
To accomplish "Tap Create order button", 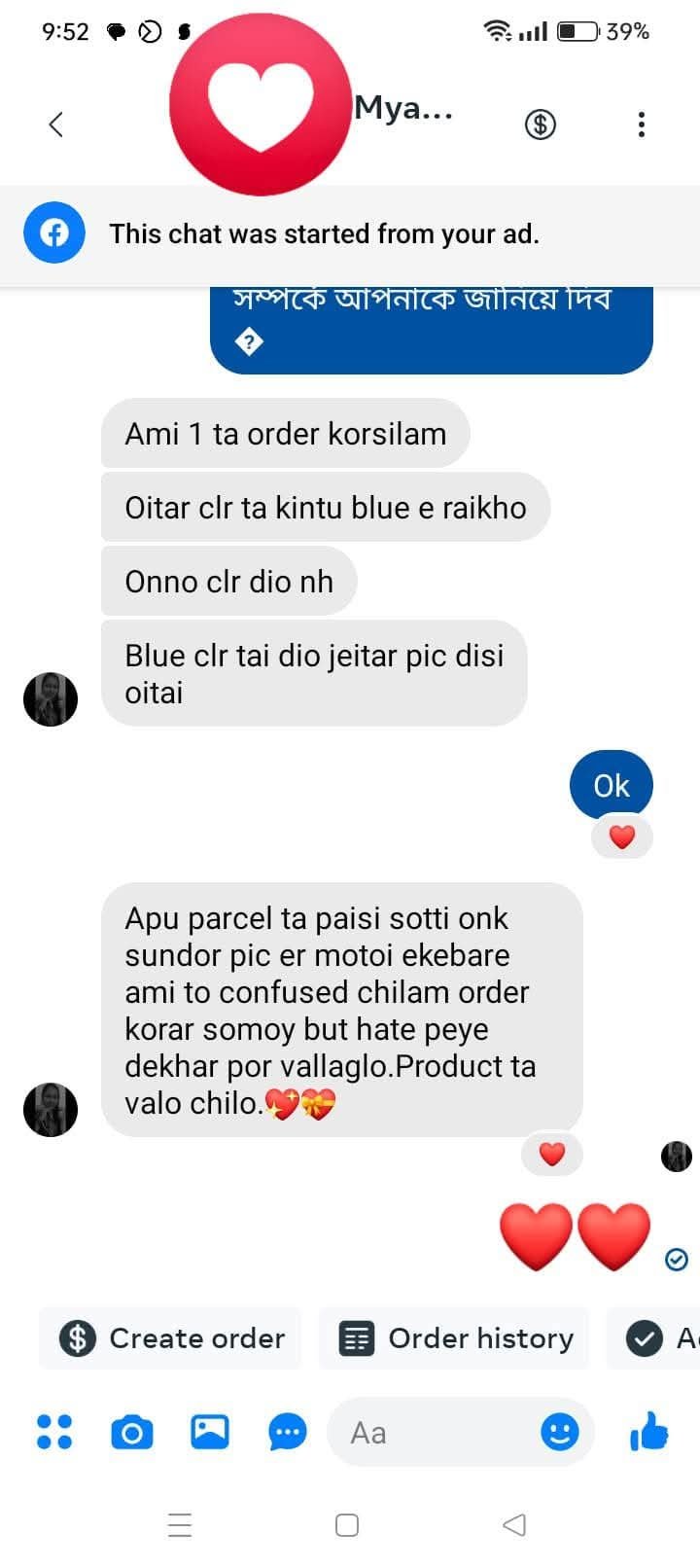I will [x=172, y=1338].
